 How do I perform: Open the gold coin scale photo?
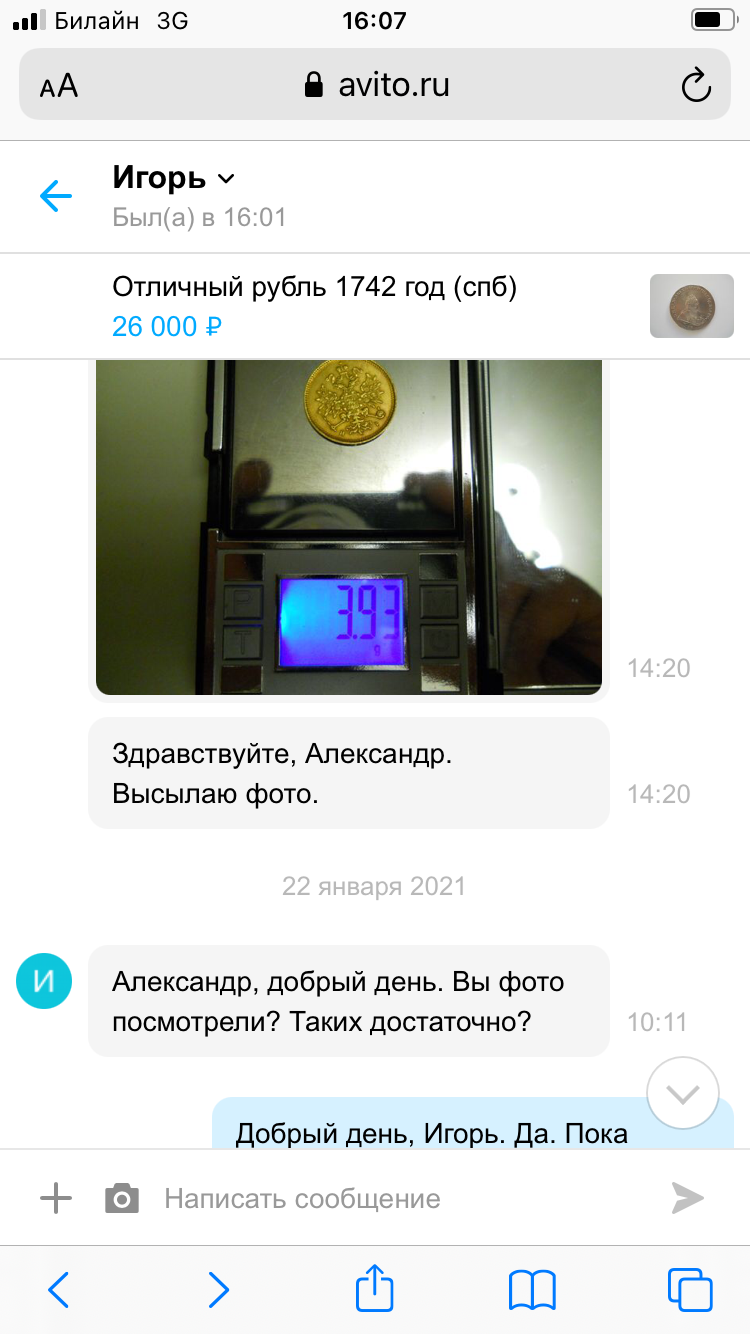349,527
